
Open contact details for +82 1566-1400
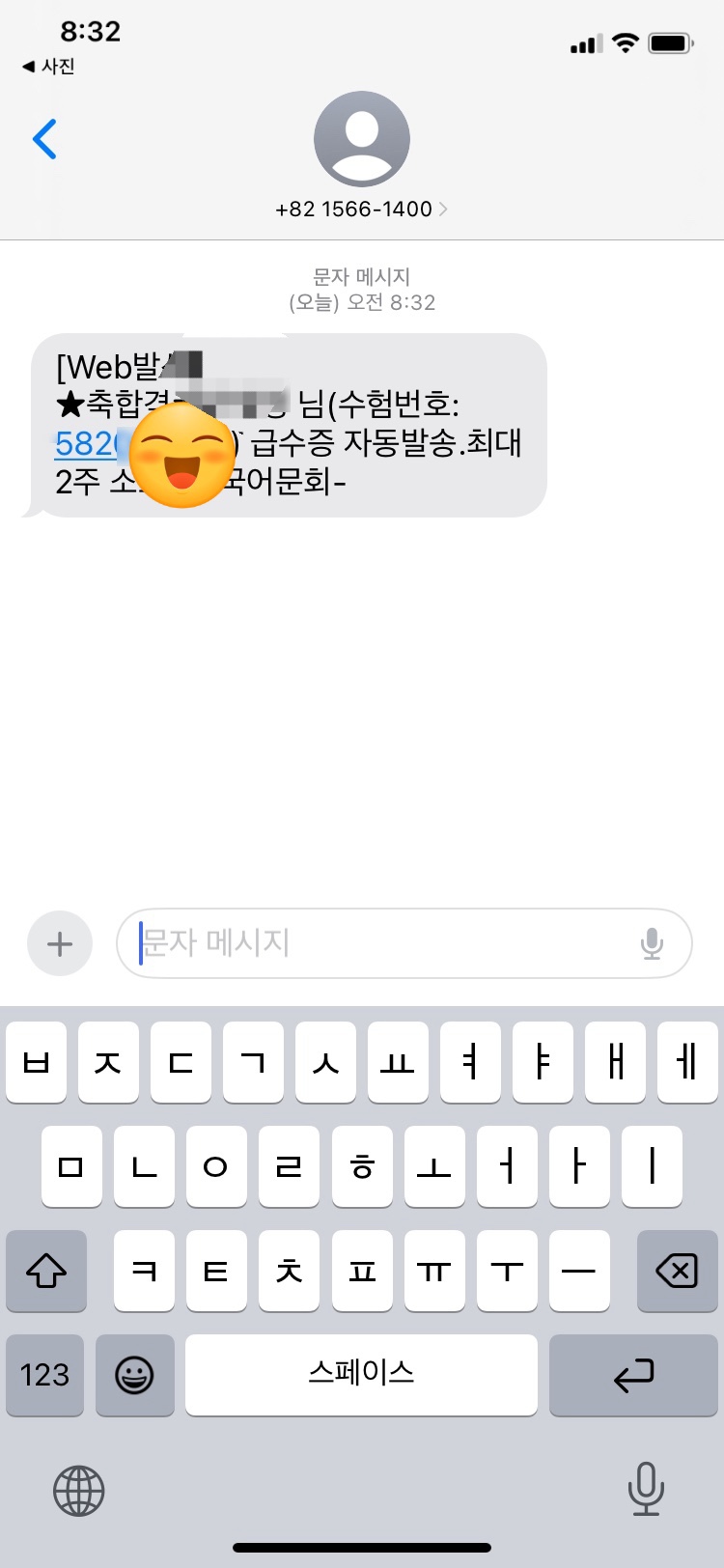361,209
